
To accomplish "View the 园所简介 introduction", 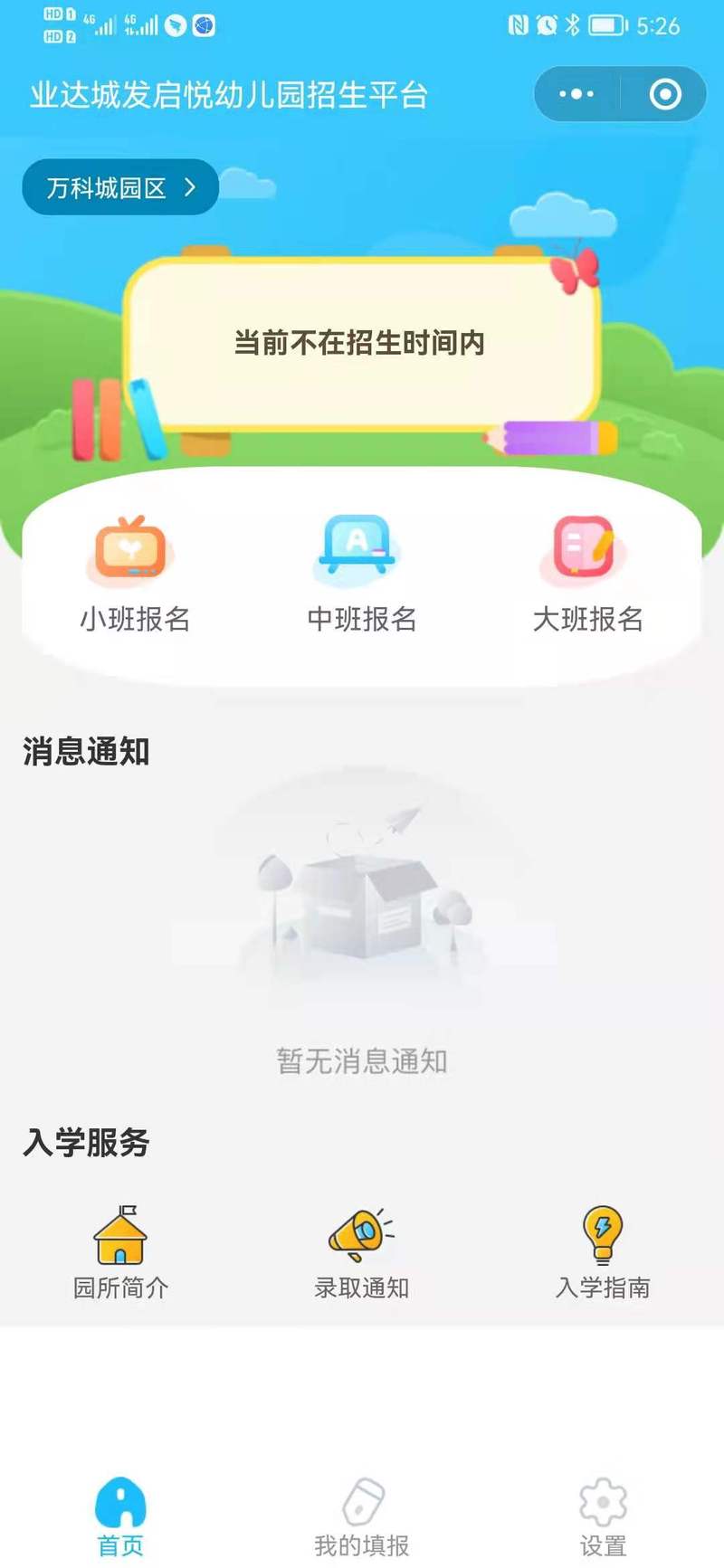I will 120,1253.
